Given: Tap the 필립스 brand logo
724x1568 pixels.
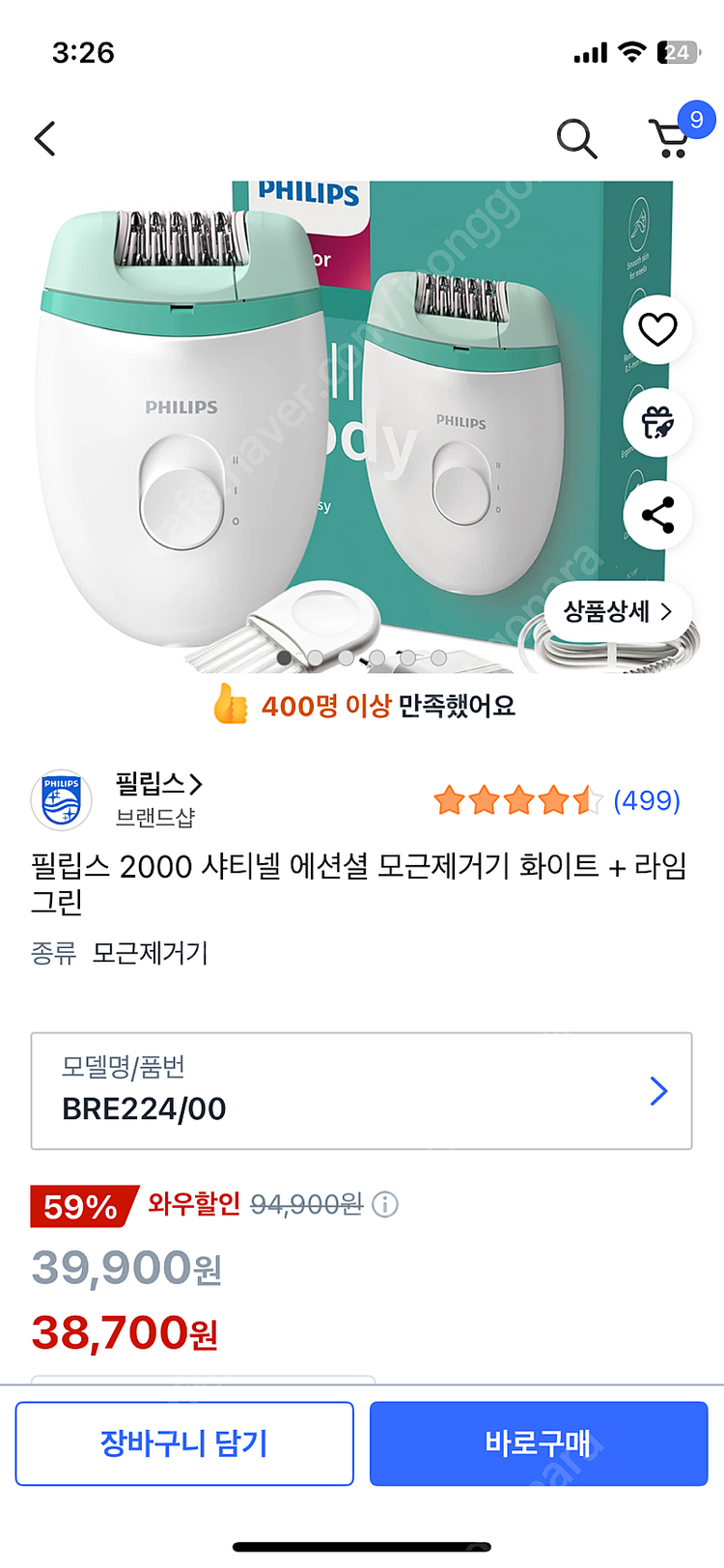Looking at the screenshot, I should (x=62, y=798).
